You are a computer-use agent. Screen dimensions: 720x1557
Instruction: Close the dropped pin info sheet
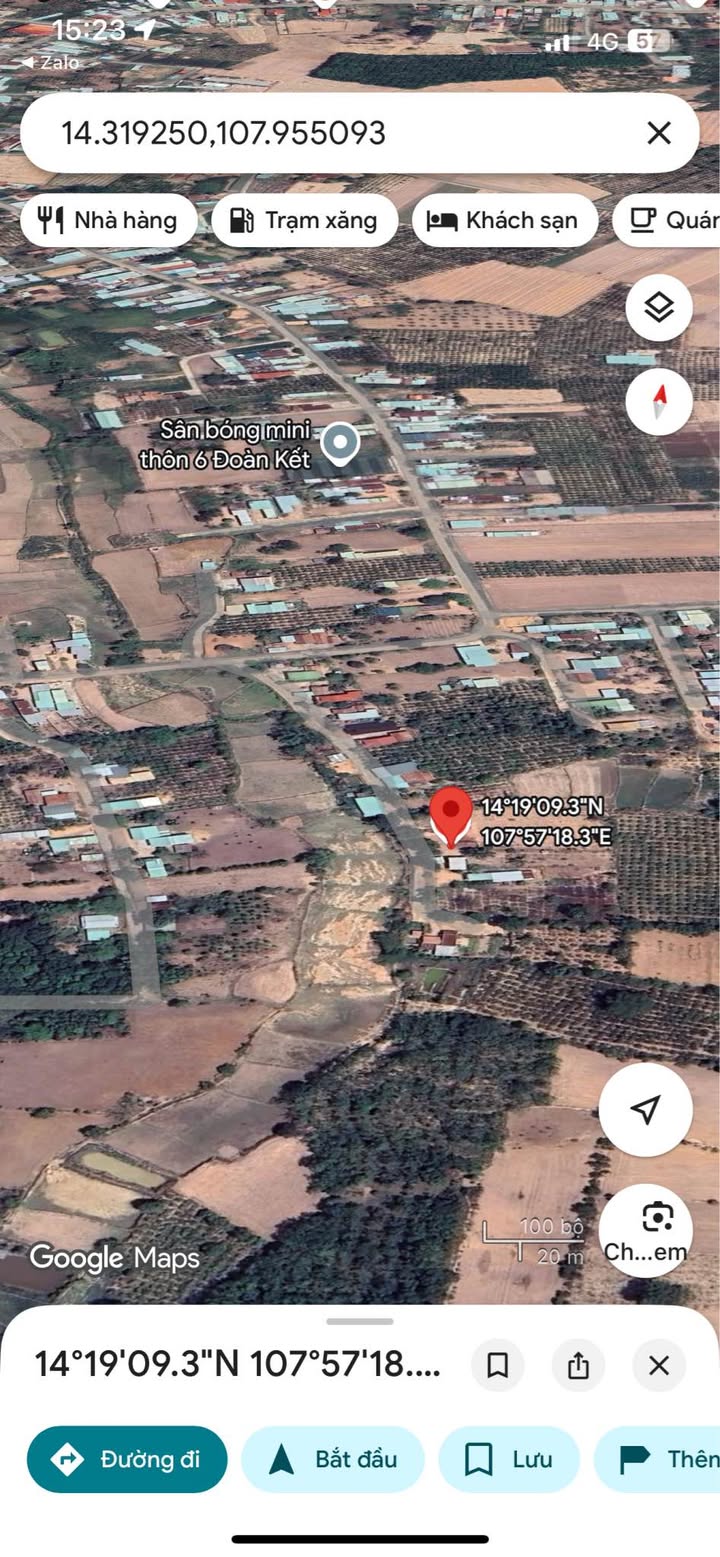pyautogui.click(x=659, y=1365)
